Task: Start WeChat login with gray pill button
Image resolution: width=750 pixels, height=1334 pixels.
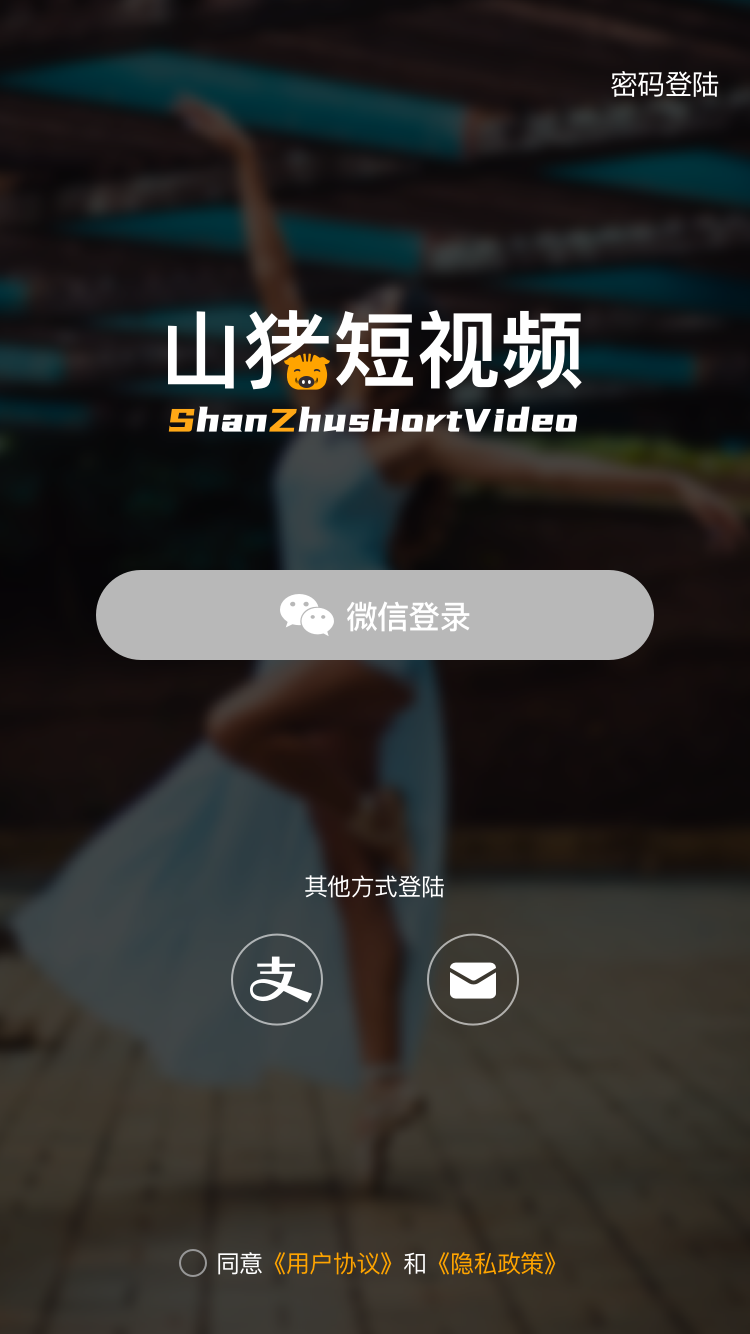Action: click(x=375, y=615)
